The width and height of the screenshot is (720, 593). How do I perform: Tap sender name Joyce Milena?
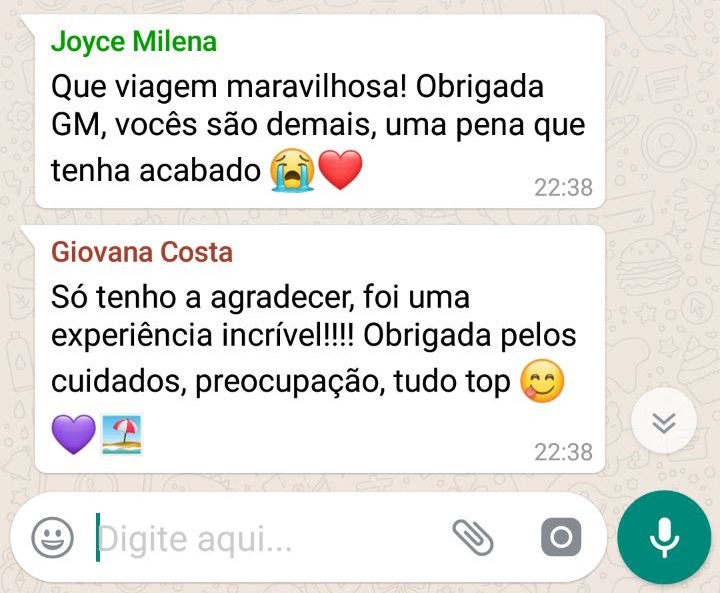point(133,42)
